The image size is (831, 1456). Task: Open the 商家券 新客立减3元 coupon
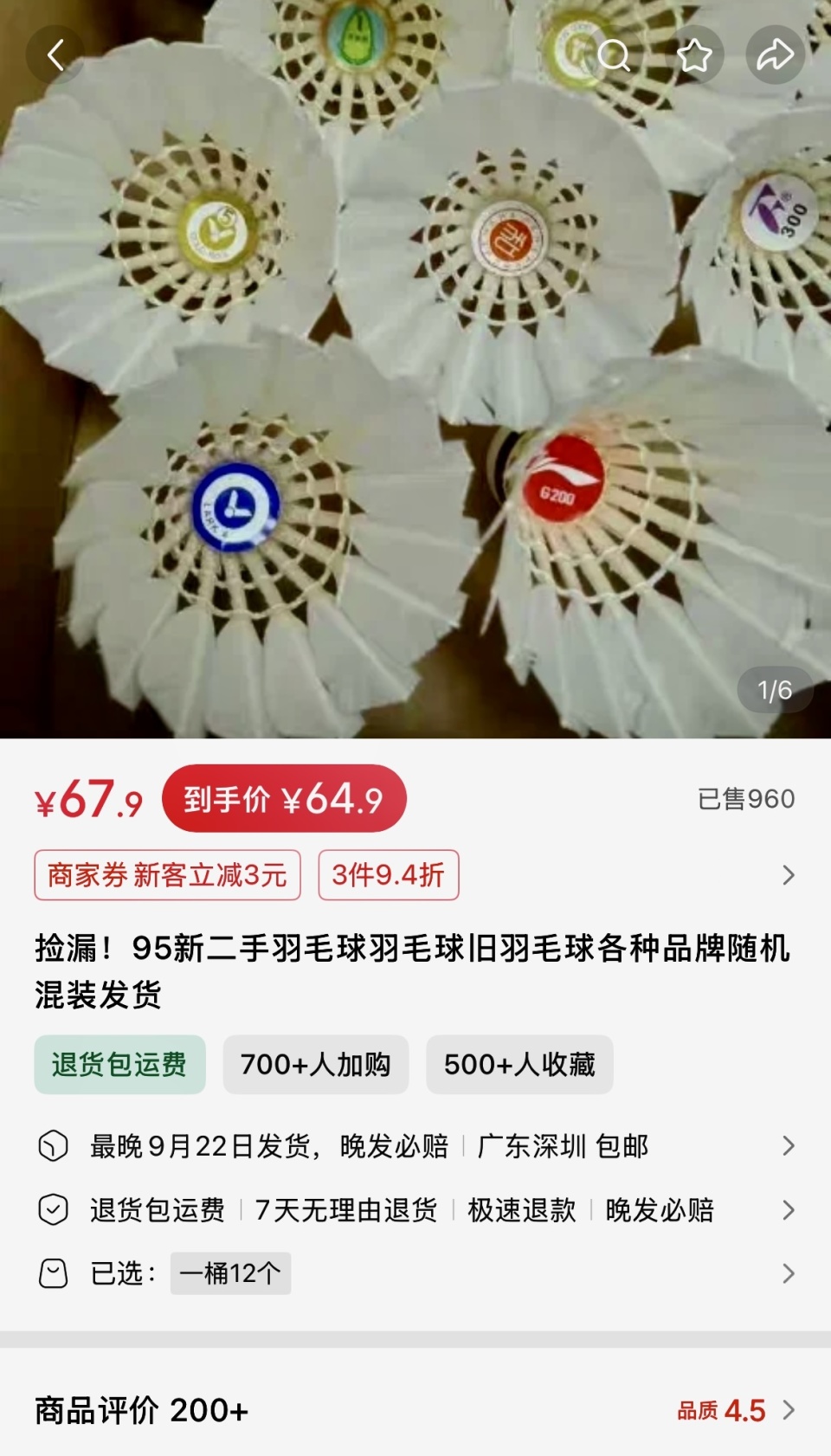tap(167, 875)
